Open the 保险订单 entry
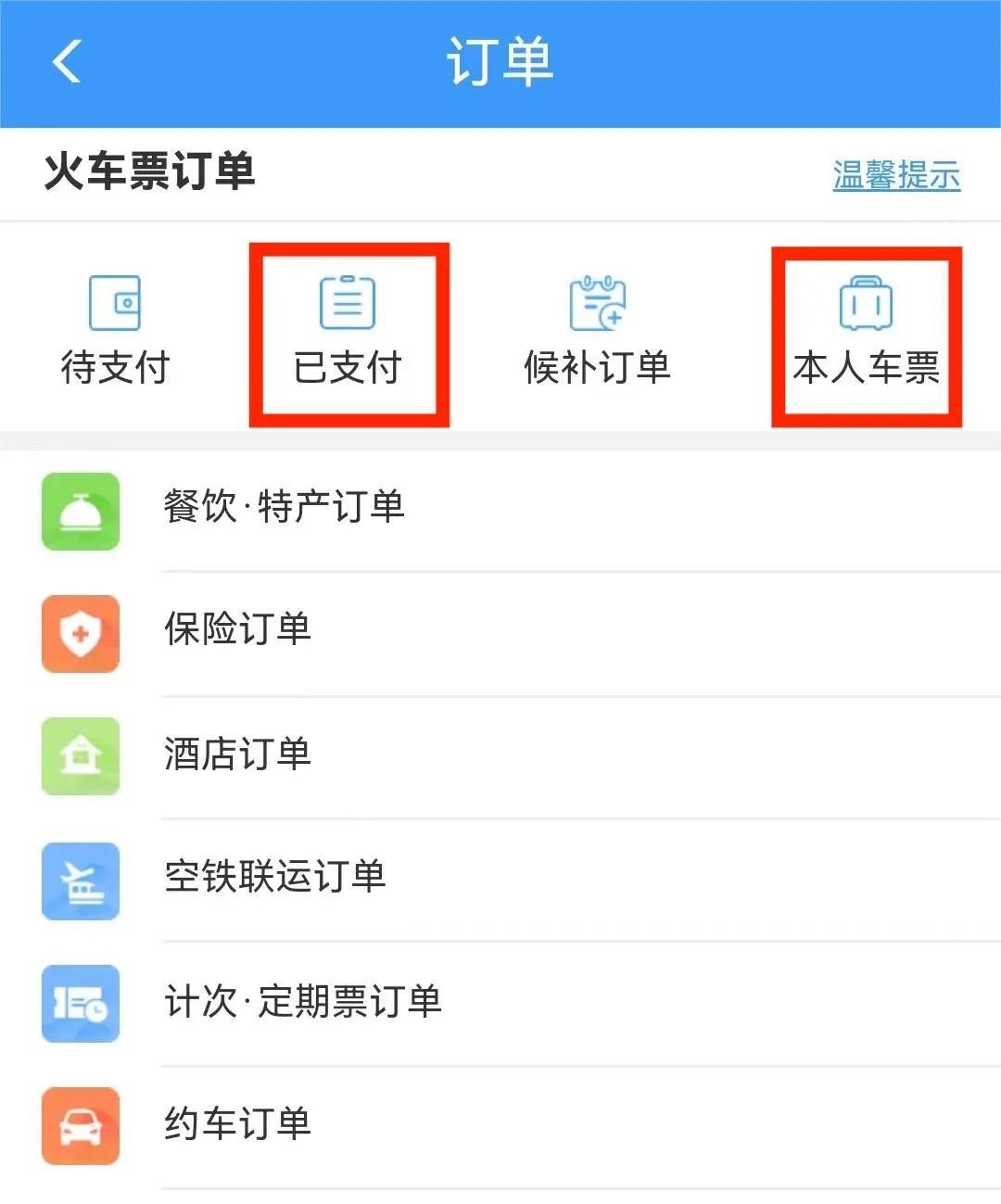1001x1204 pixels. (236, 631)
